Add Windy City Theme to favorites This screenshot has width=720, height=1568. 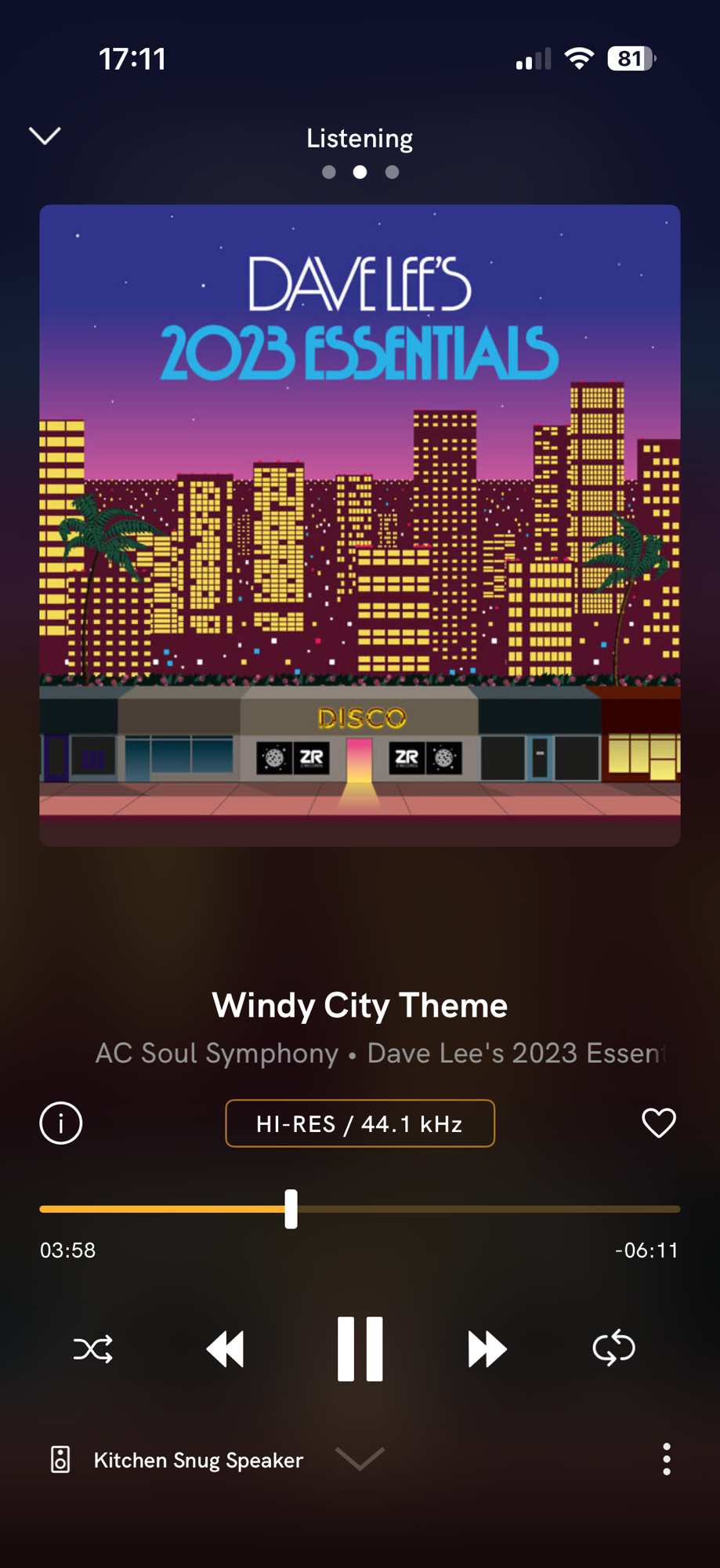(x=658, y=1123)
